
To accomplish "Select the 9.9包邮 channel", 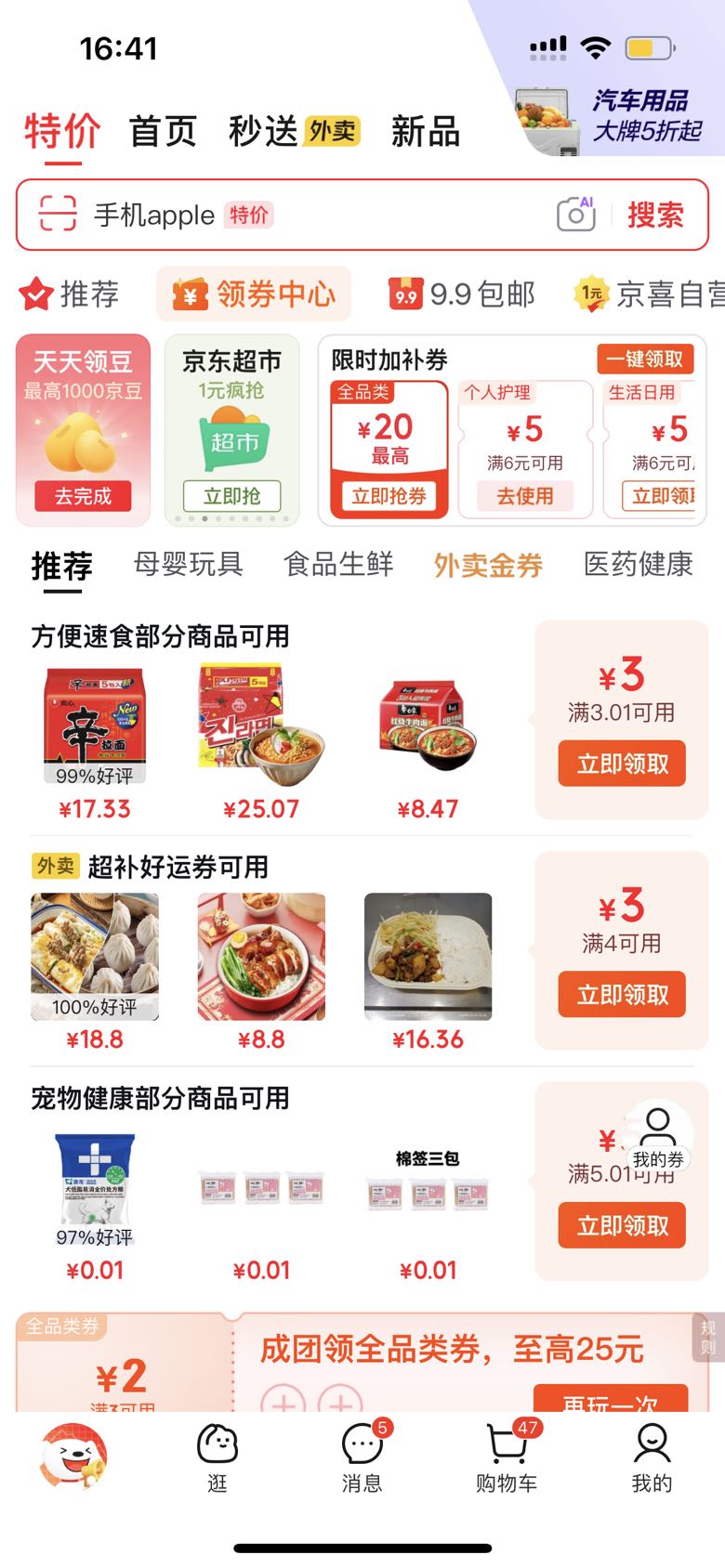I will [462, 294].
